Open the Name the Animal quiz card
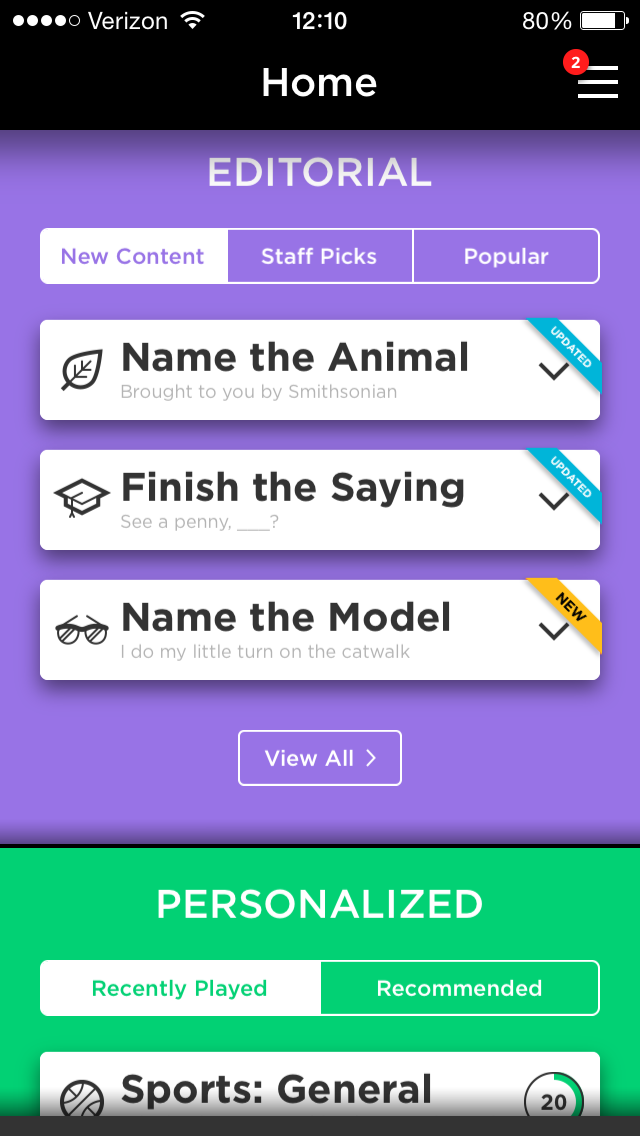This screenshot has width=640, height=1136. (x=320, y=369)
